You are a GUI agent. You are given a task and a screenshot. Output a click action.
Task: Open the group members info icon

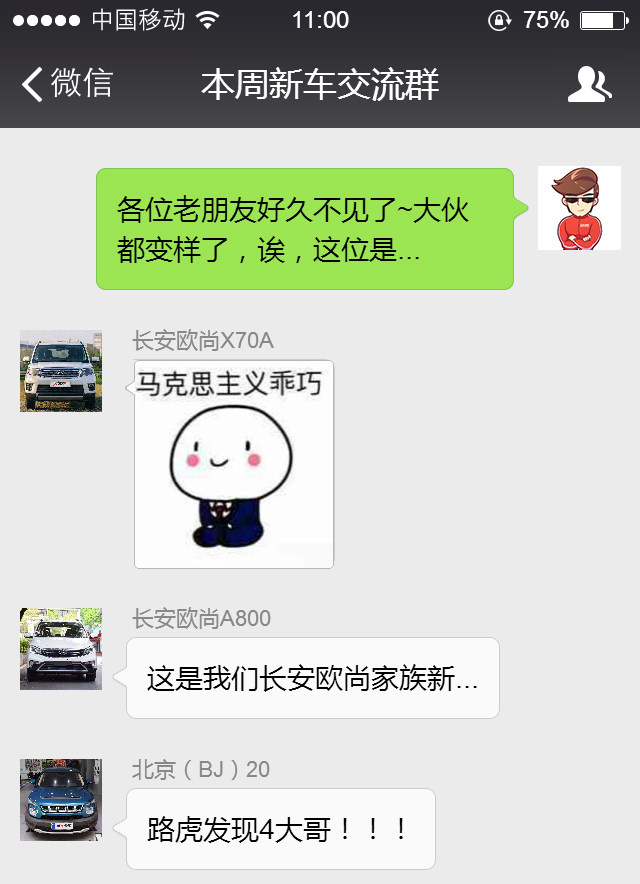(x=589, y=85)
